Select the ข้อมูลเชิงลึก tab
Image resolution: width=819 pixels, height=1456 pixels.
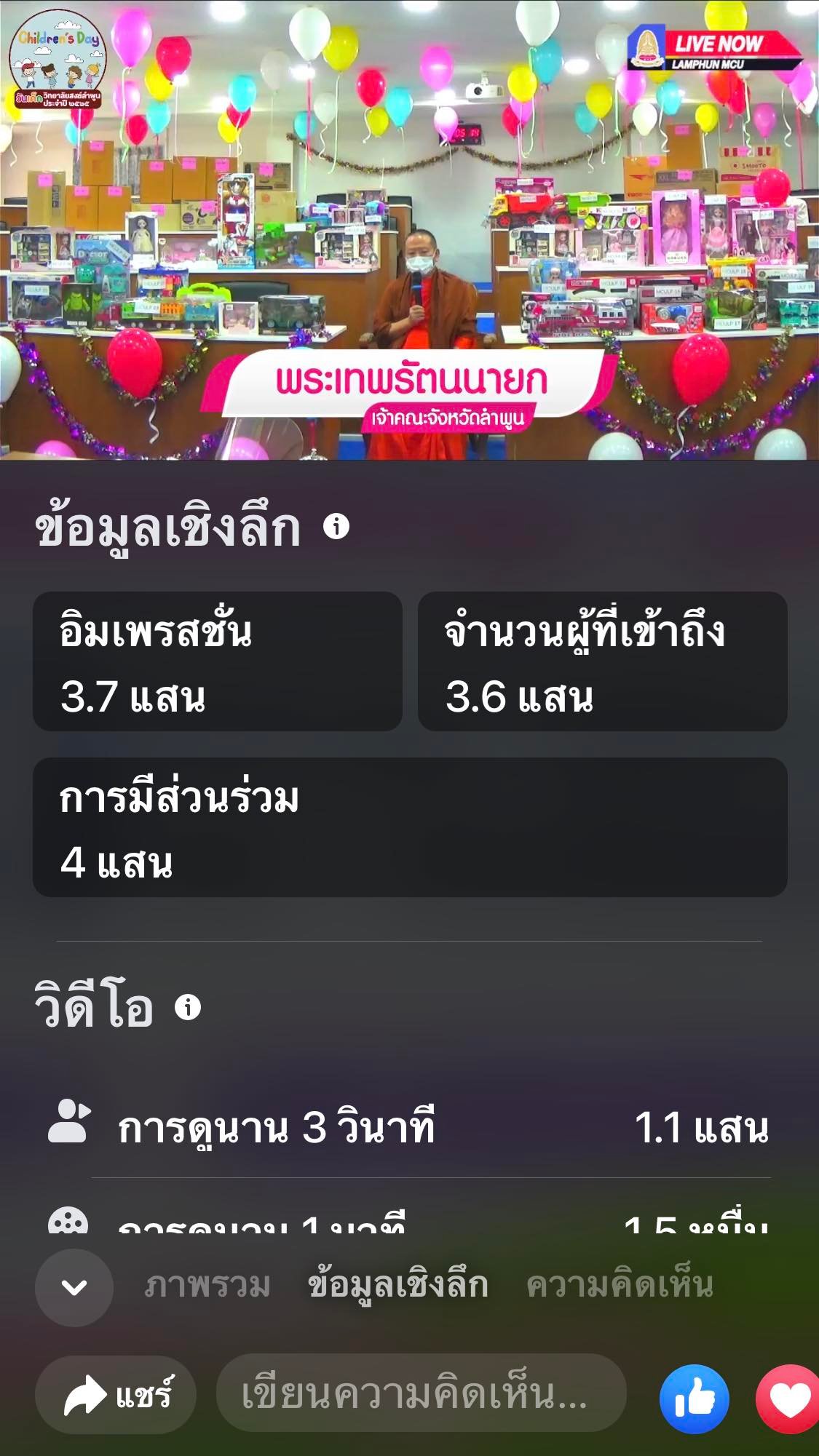(x=397, y=1286)
